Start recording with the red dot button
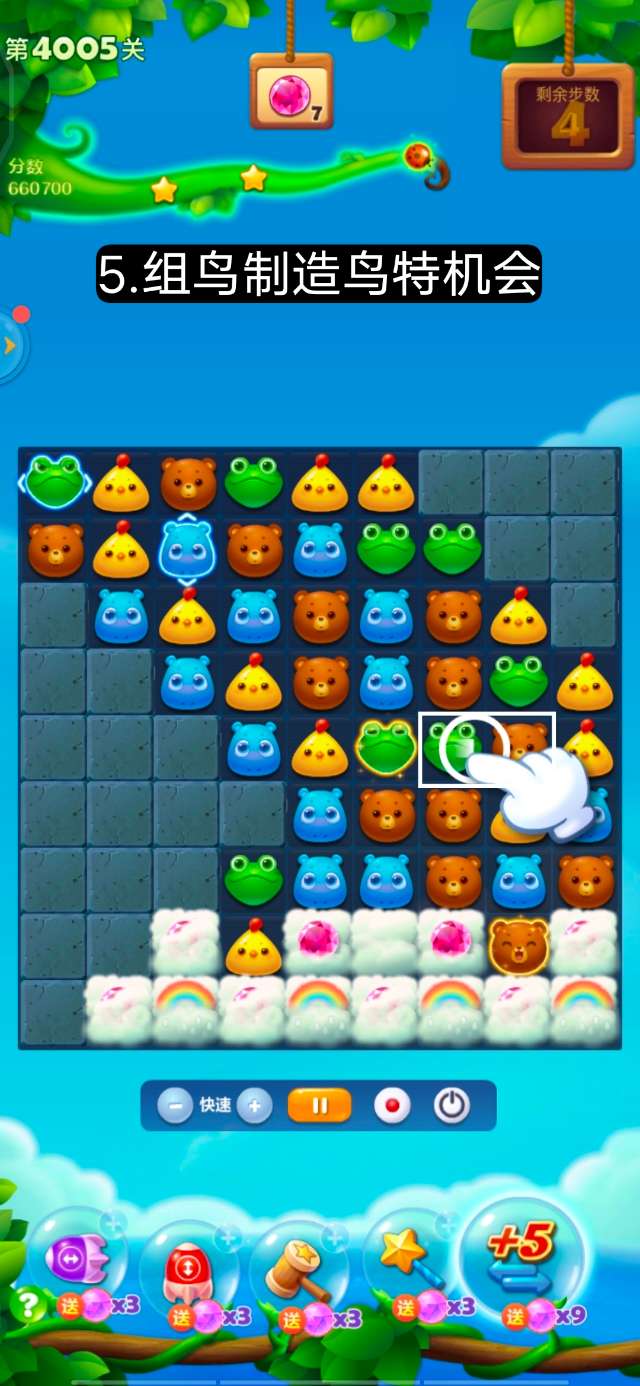Screen dimensions: 640x1386 tap(392, 1106)
